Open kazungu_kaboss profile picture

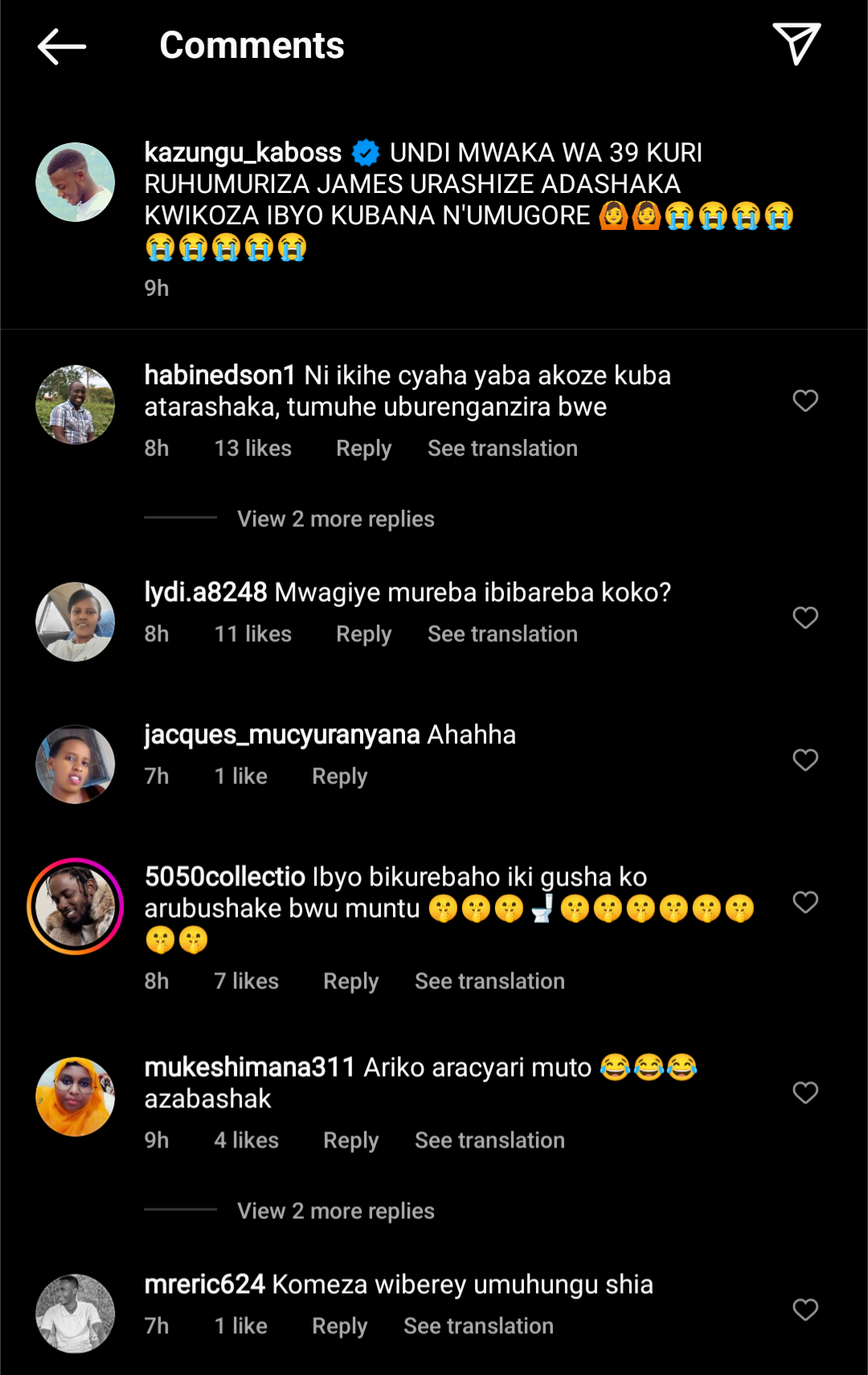[x=76, y=183]
